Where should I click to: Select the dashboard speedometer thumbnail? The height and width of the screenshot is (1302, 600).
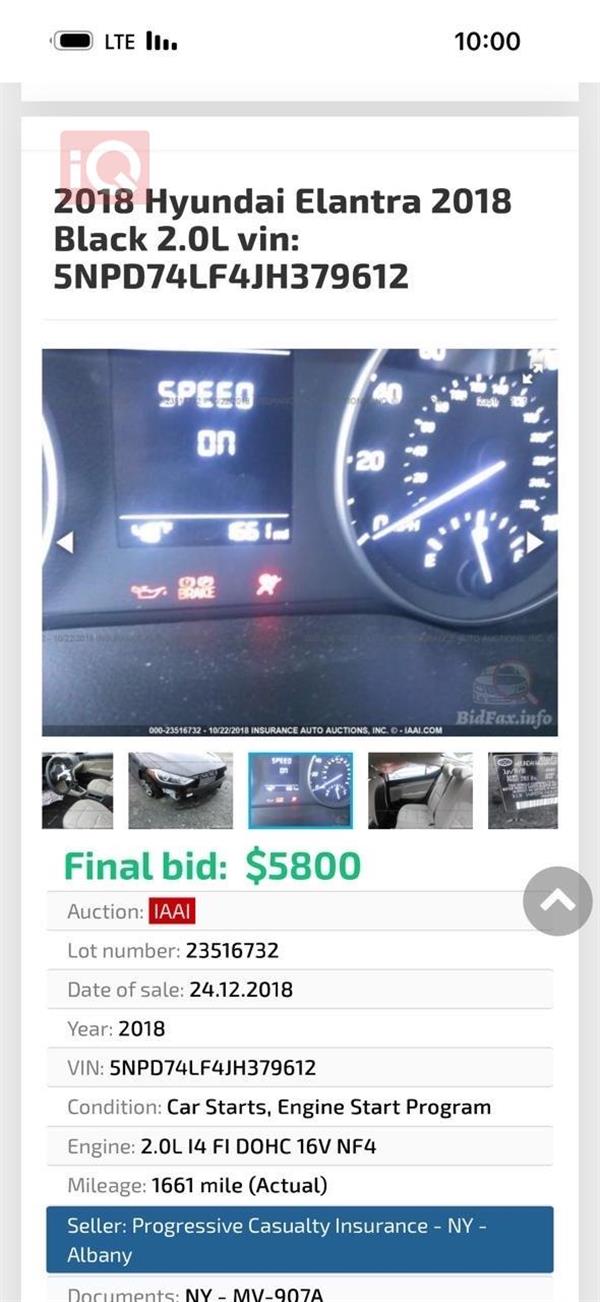tap(300, 790)
